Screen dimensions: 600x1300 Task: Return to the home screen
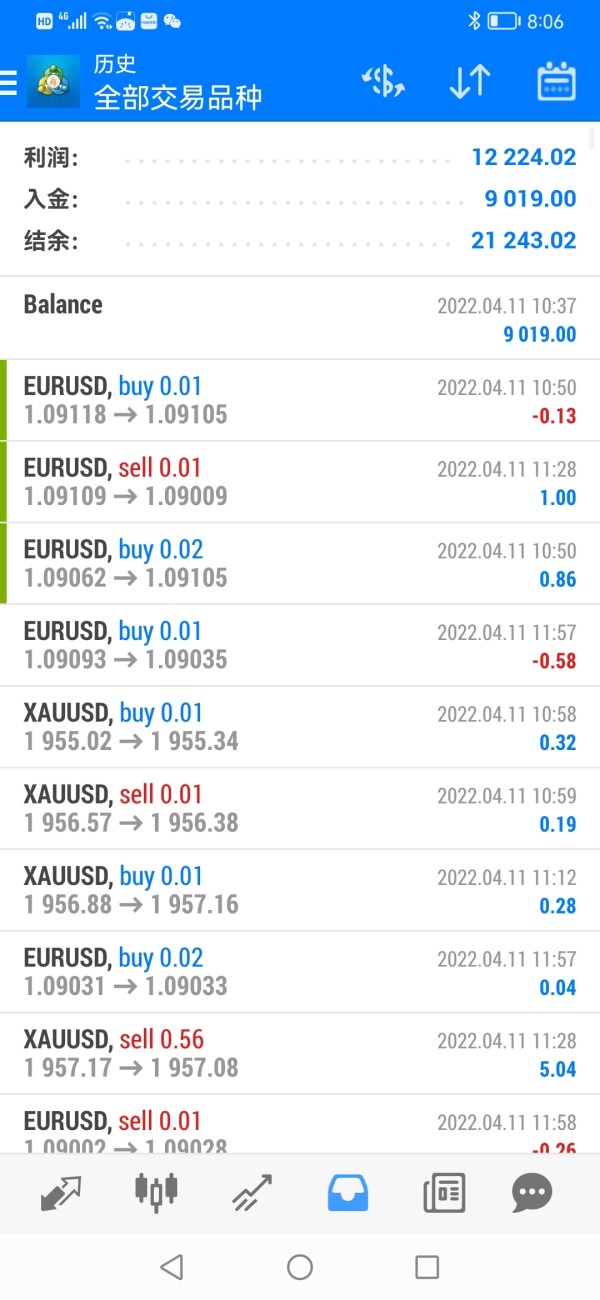tap(300, 1268)
